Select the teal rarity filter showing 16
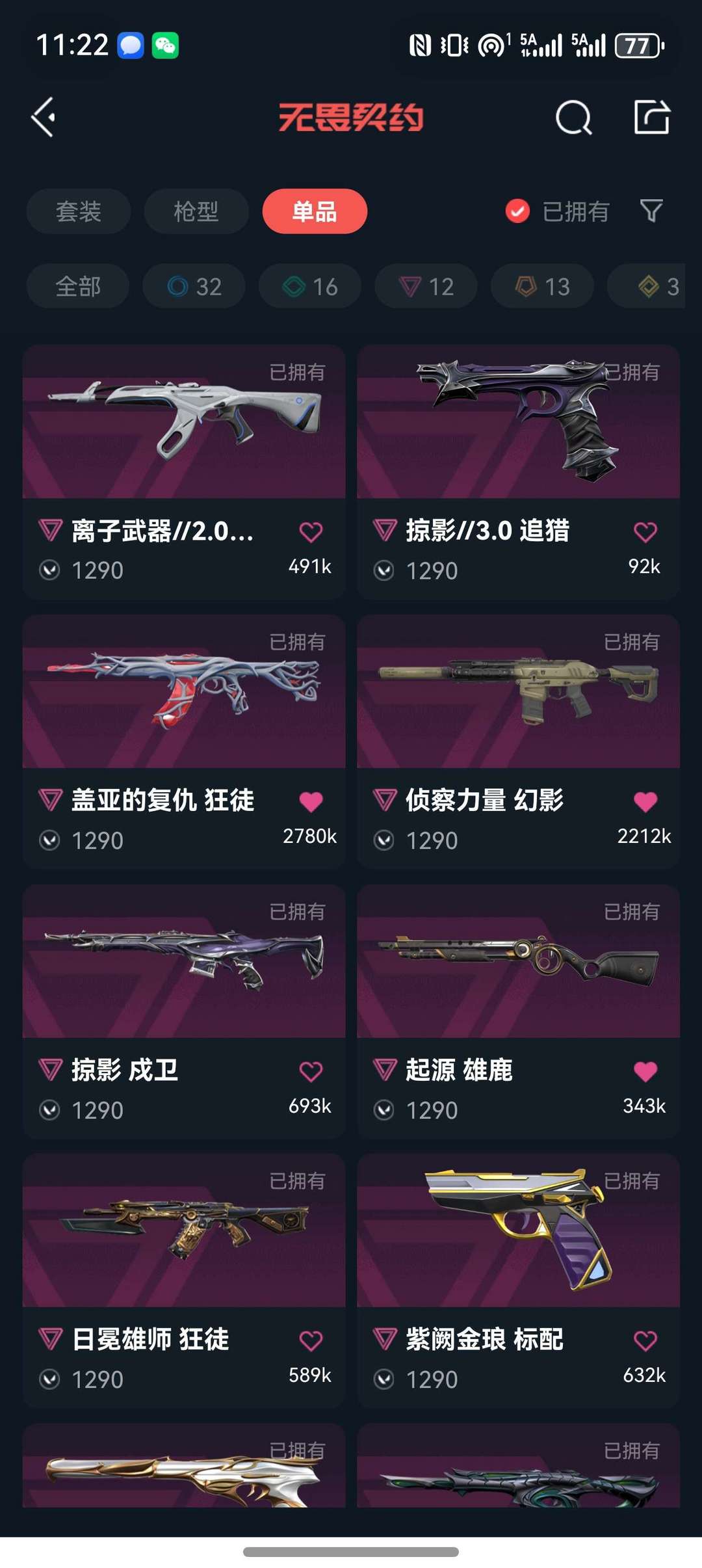 coord(309,286)
